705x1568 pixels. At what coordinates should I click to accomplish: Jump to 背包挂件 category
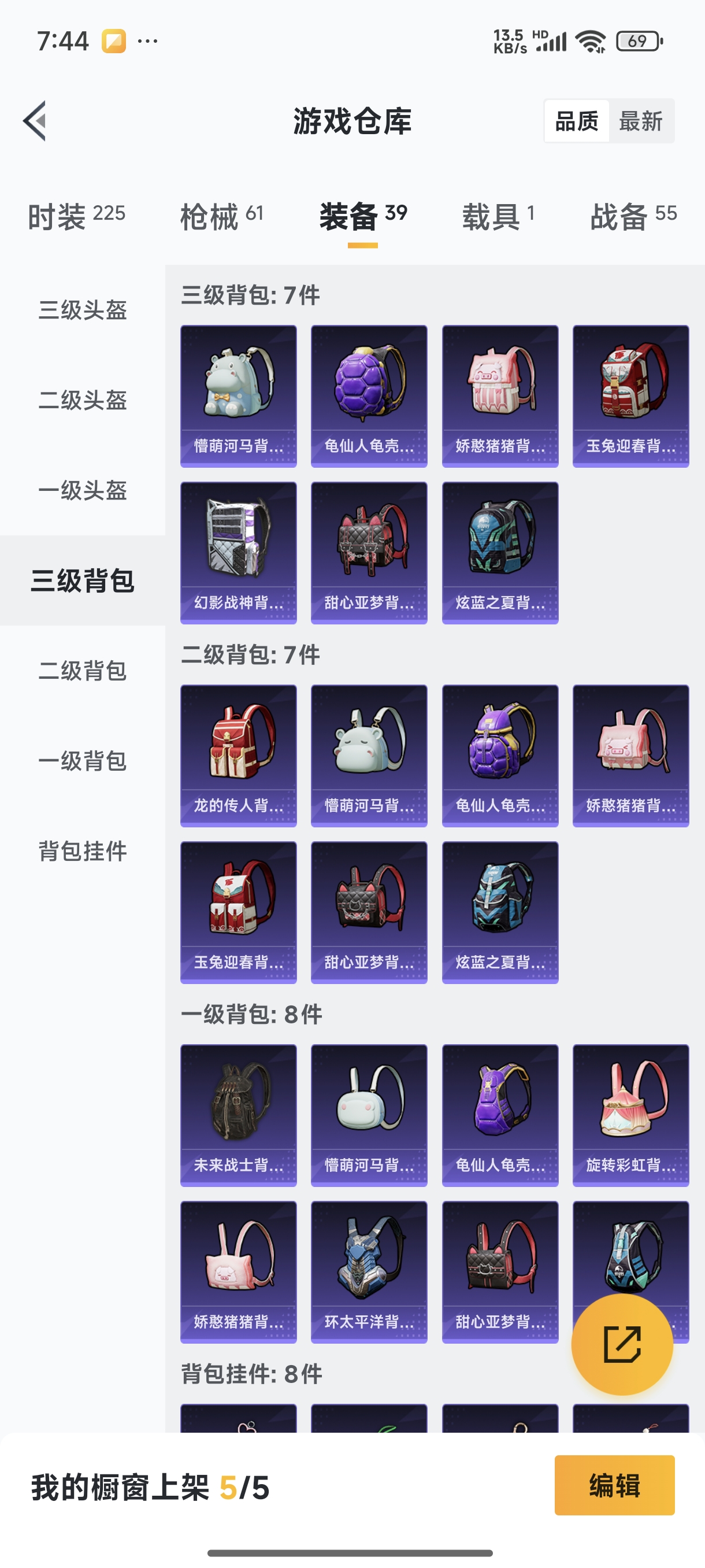pos(83,850)
